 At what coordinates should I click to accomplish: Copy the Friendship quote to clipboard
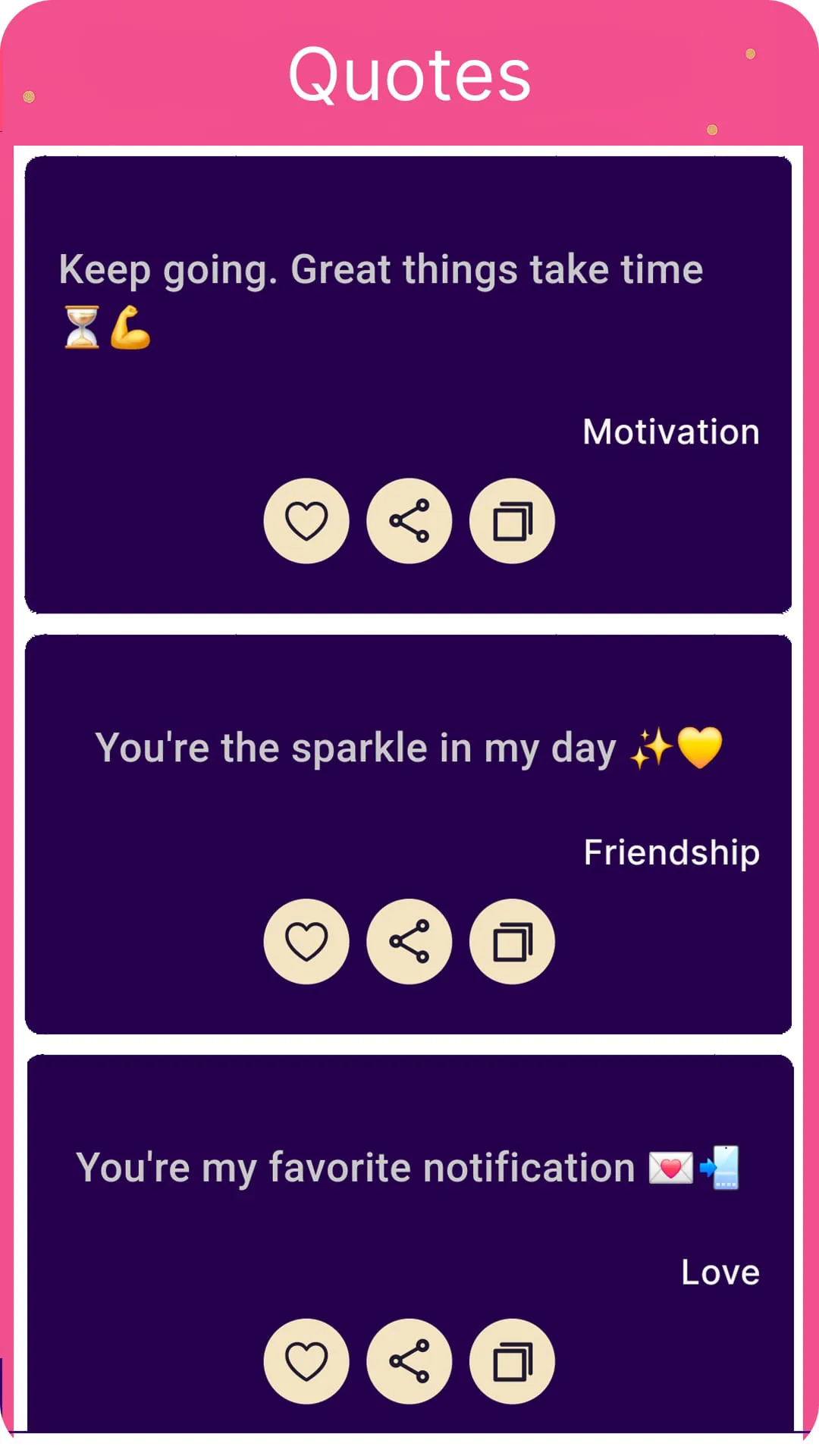511,940
